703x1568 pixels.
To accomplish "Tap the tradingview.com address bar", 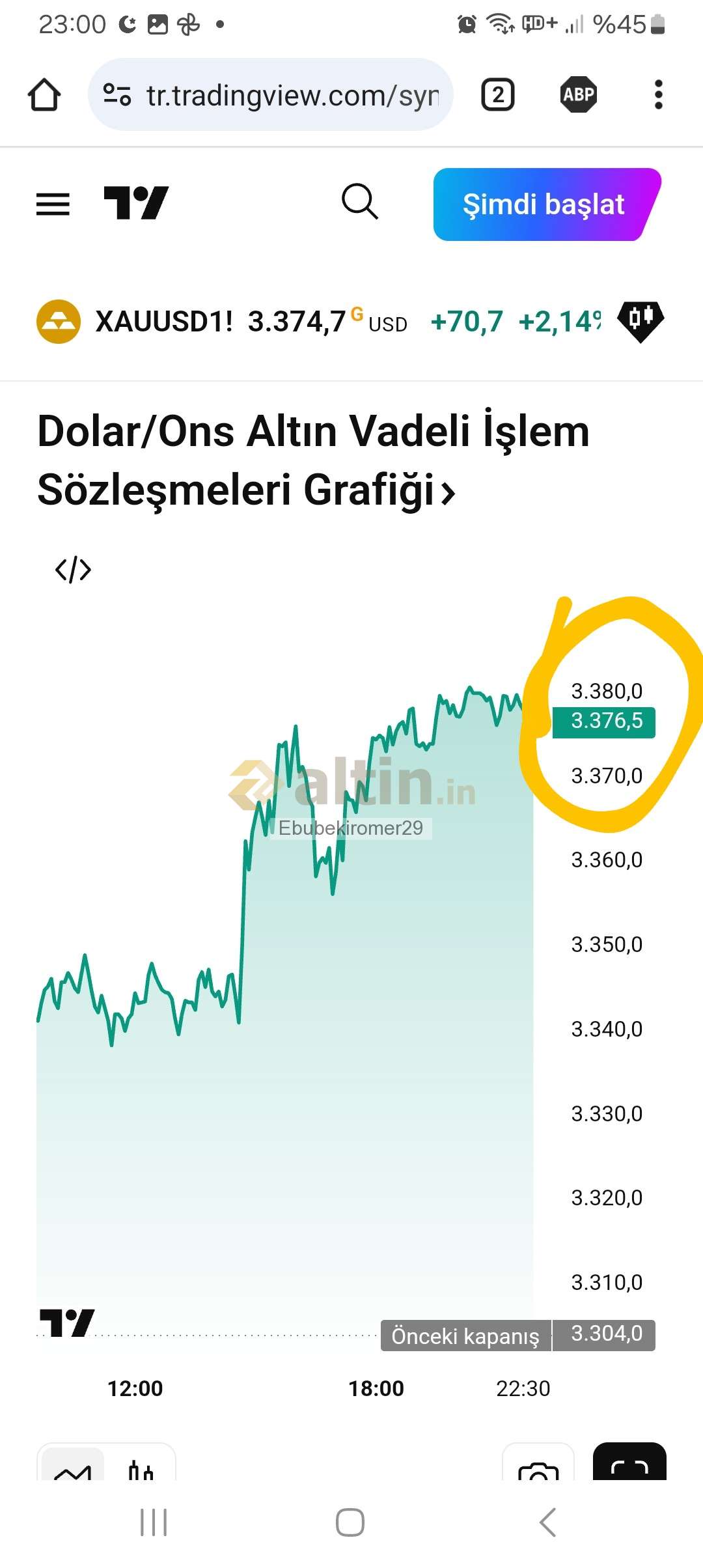I will [270, 95].
